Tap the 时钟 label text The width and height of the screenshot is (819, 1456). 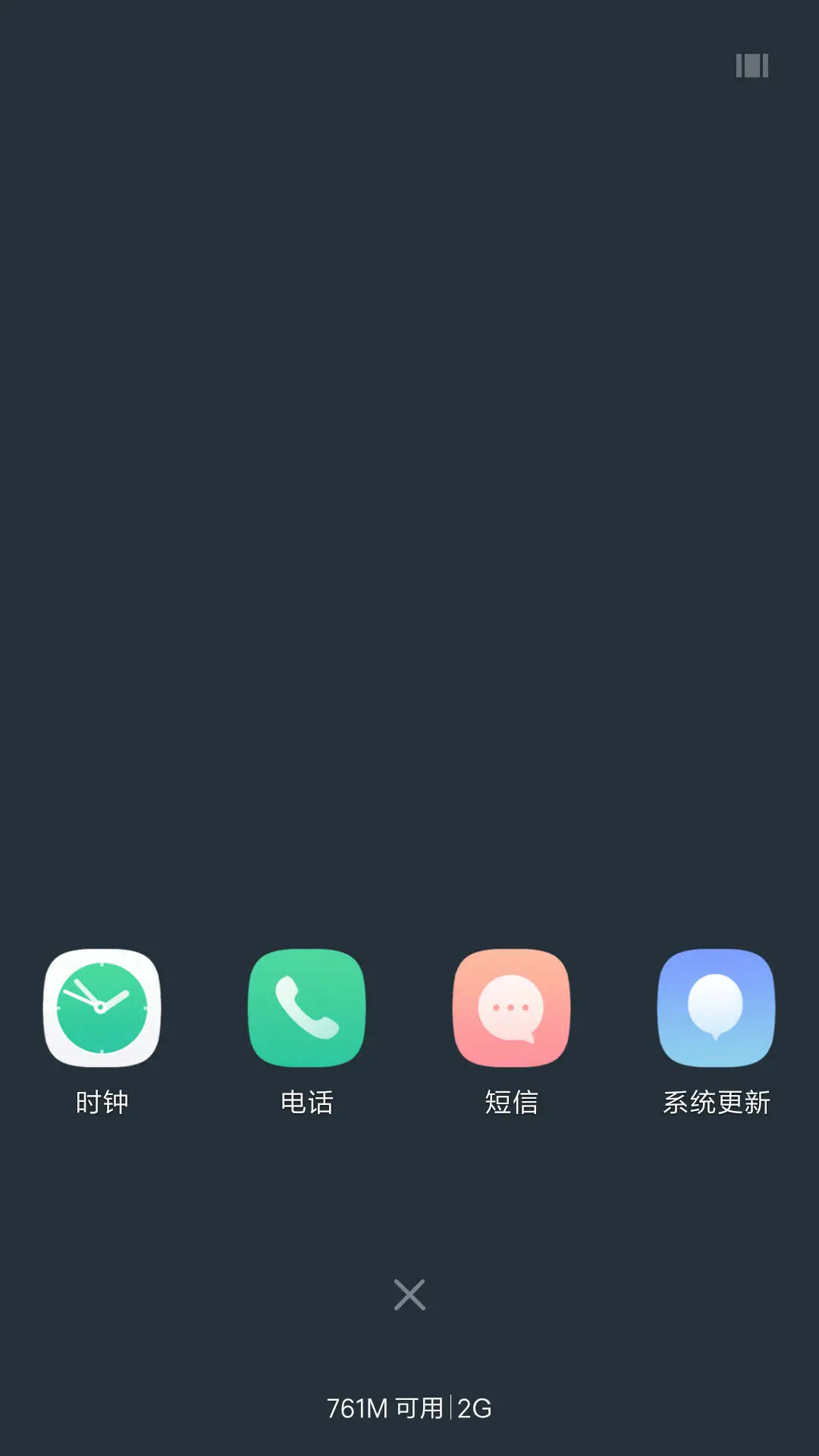tap(102, 1103)
